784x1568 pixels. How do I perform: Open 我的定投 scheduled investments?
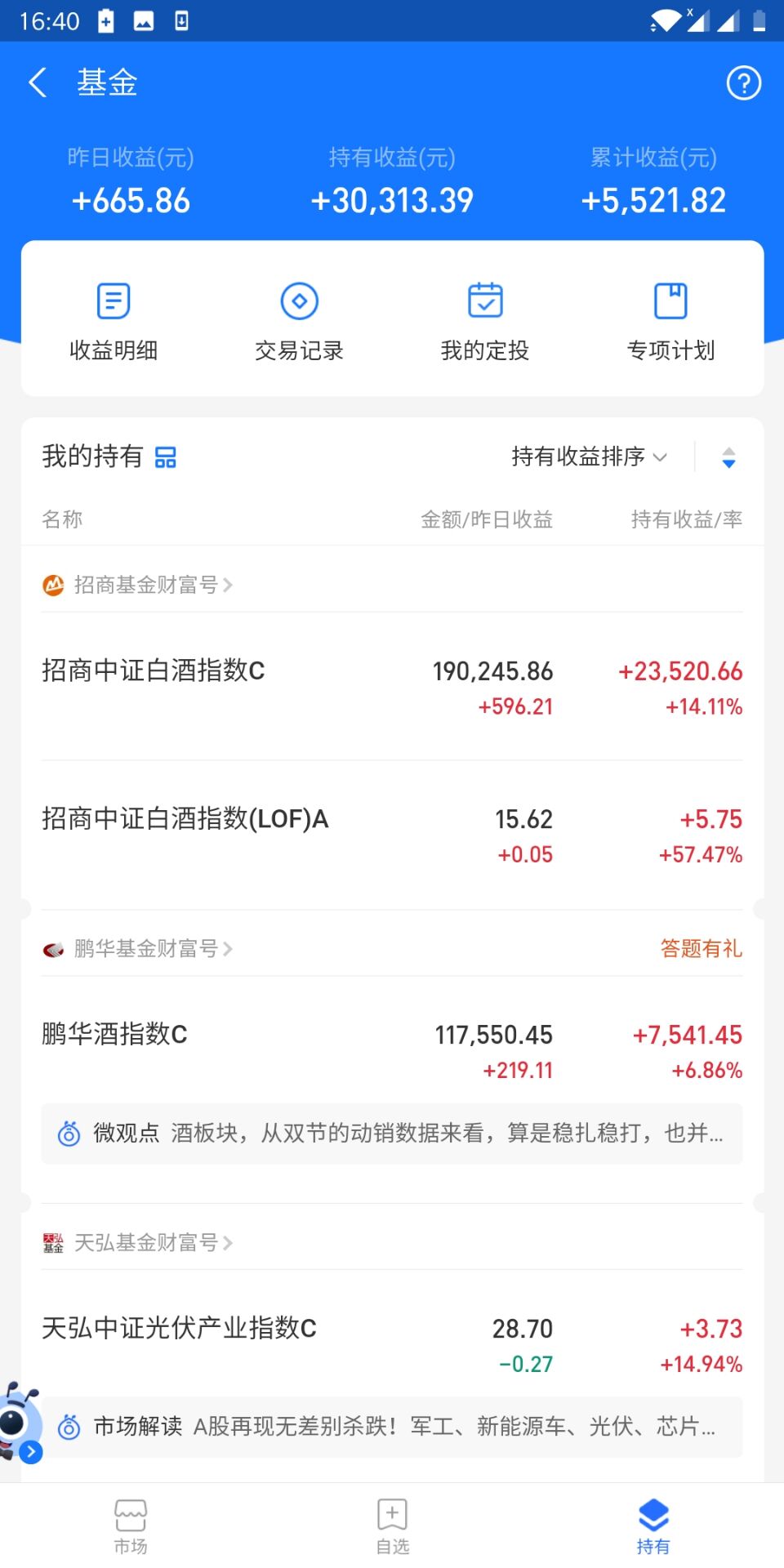[485, 322]
